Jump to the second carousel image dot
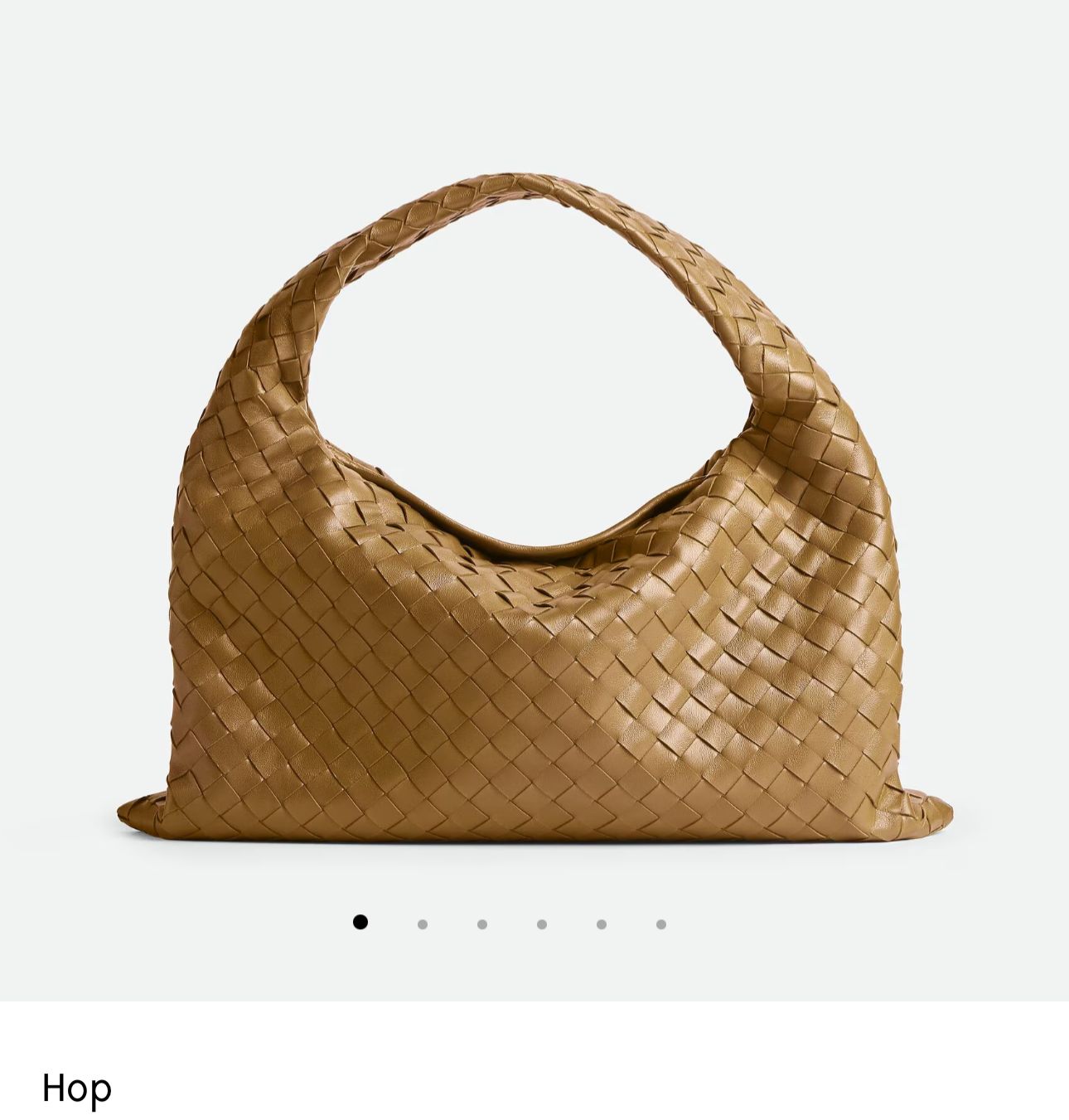Image resolution: width=1069 pixels, height=1120 pixels. [x=423, y=924]
